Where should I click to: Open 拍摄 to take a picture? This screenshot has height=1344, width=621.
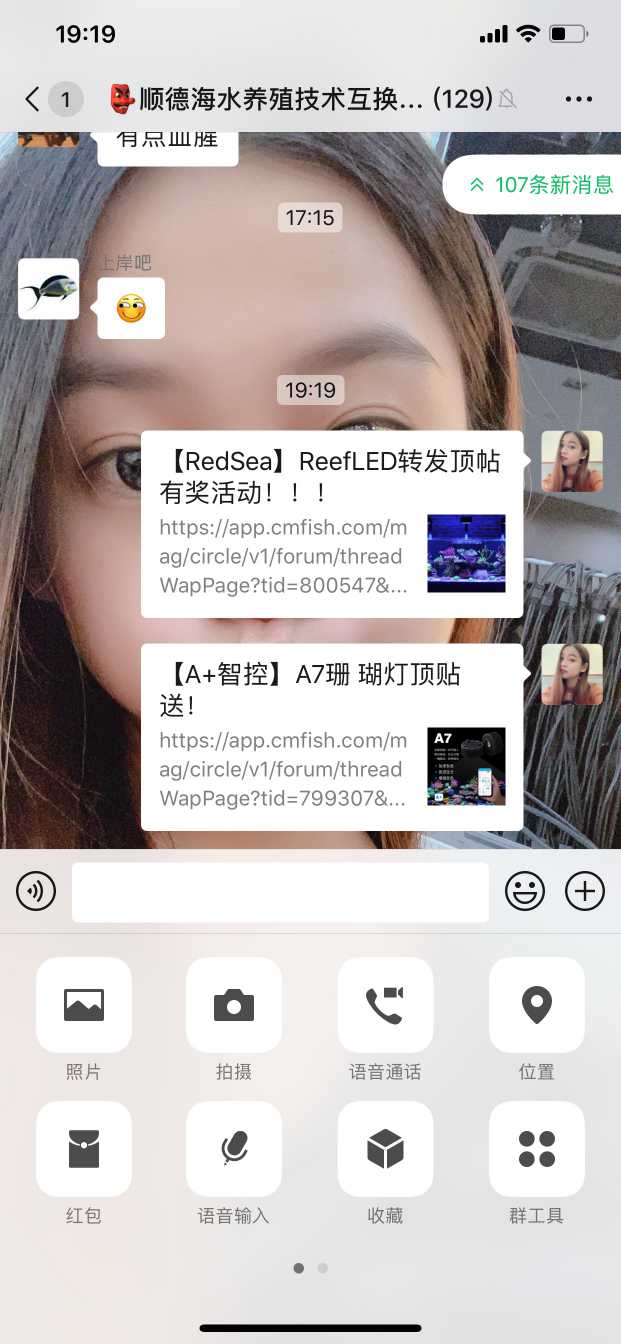(234, 1005)
